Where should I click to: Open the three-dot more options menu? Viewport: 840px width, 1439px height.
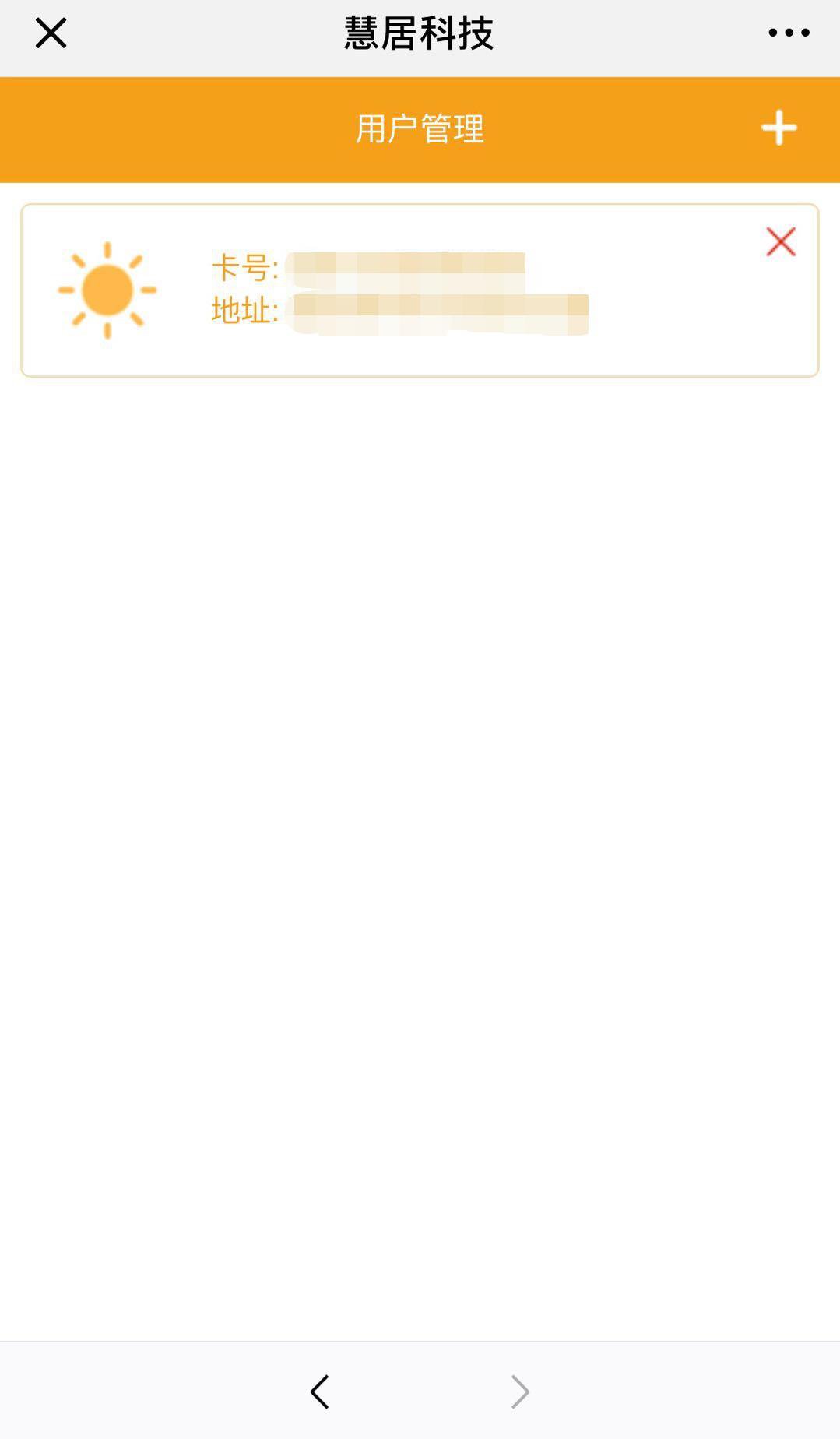pos(789,33)
